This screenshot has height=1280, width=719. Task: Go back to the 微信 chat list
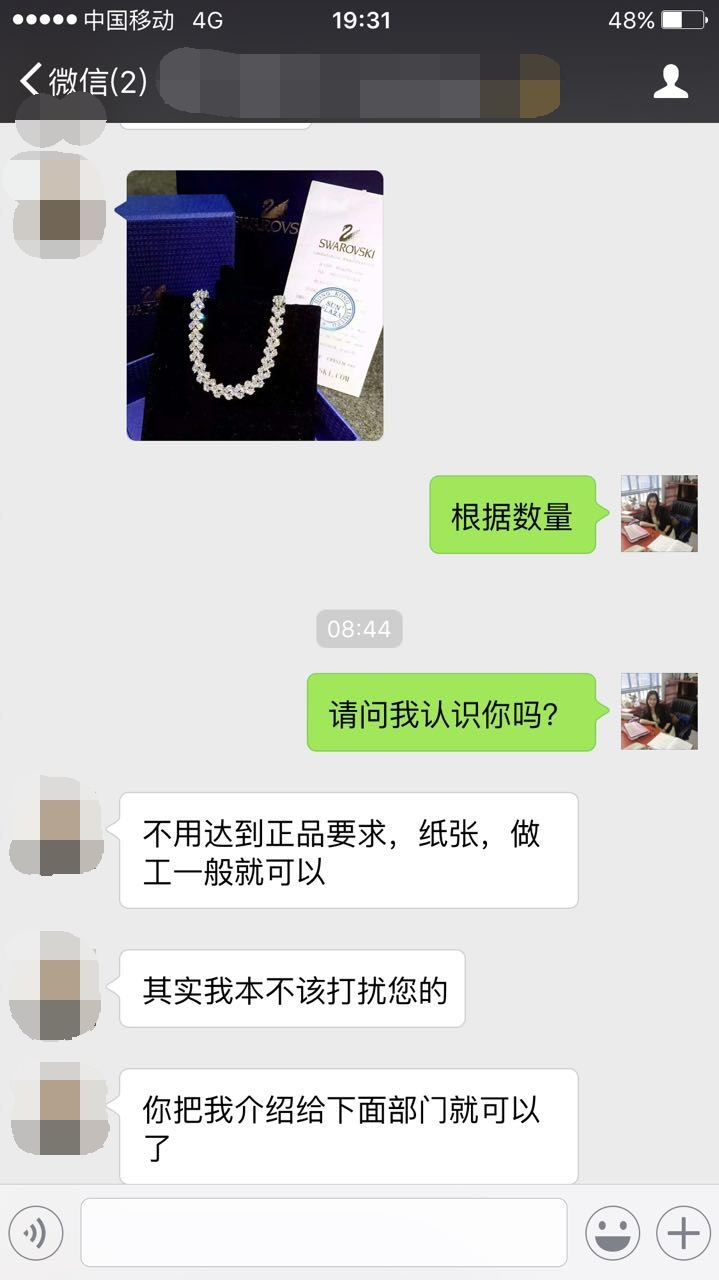82,80
